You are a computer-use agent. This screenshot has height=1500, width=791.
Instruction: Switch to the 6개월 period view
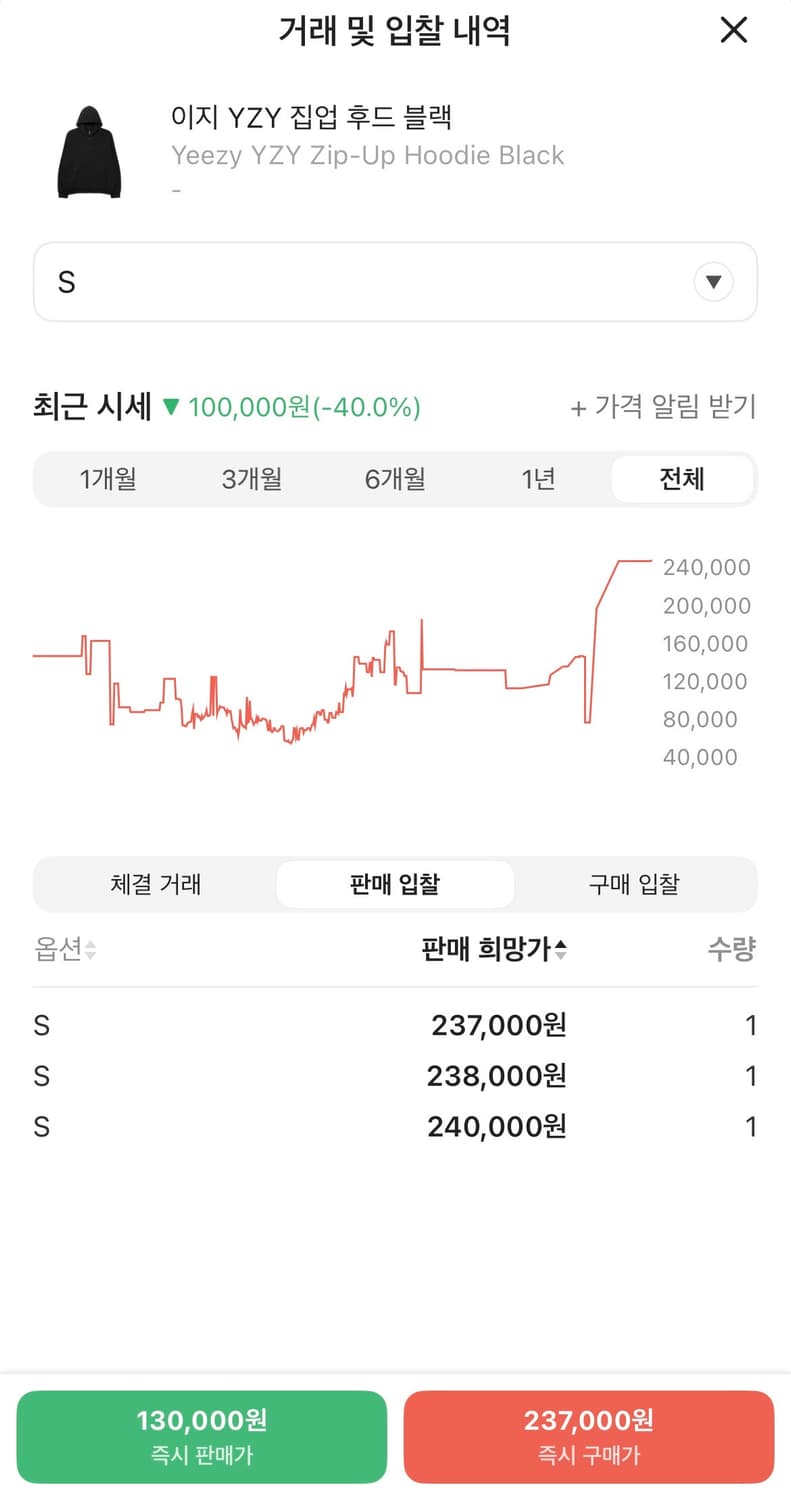[x=395, y=479]
